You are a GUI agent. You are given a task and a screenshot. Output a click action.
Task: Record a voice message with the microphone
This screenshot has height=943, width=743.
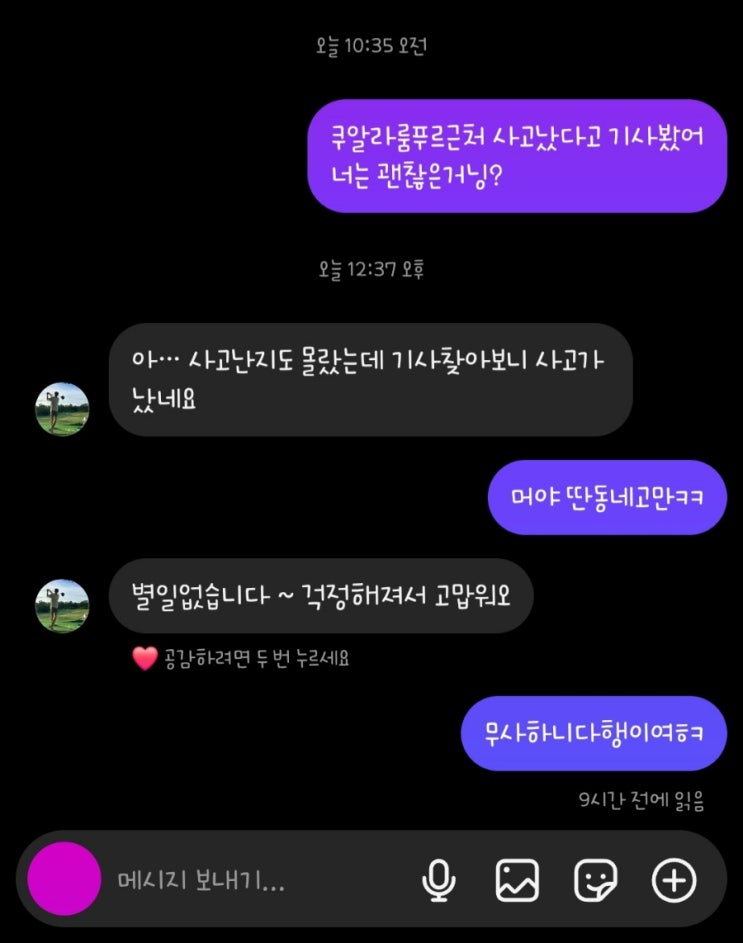click(x=438, y=880)
